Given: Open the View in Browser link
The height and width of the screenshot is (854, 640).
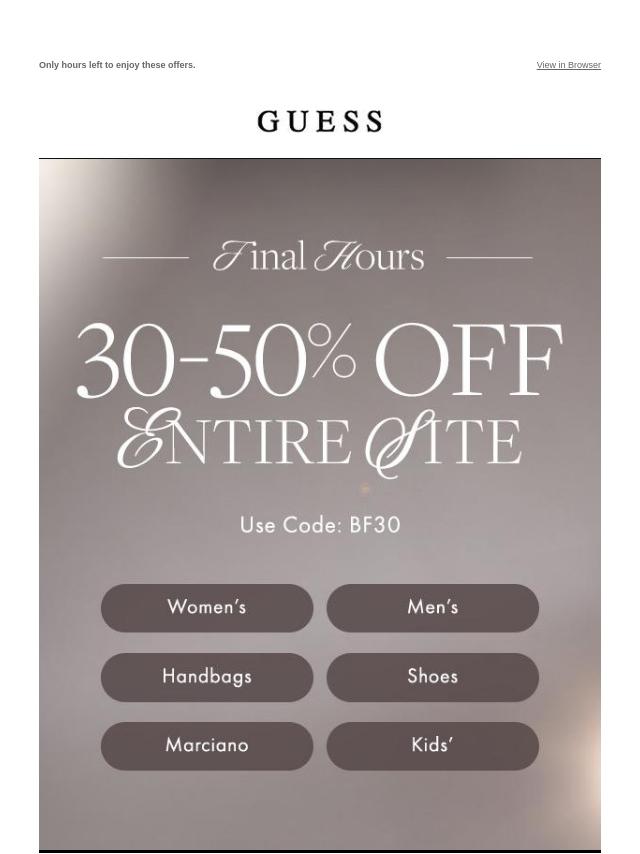Looking at the screenshot, I should (x=568, y=65).
